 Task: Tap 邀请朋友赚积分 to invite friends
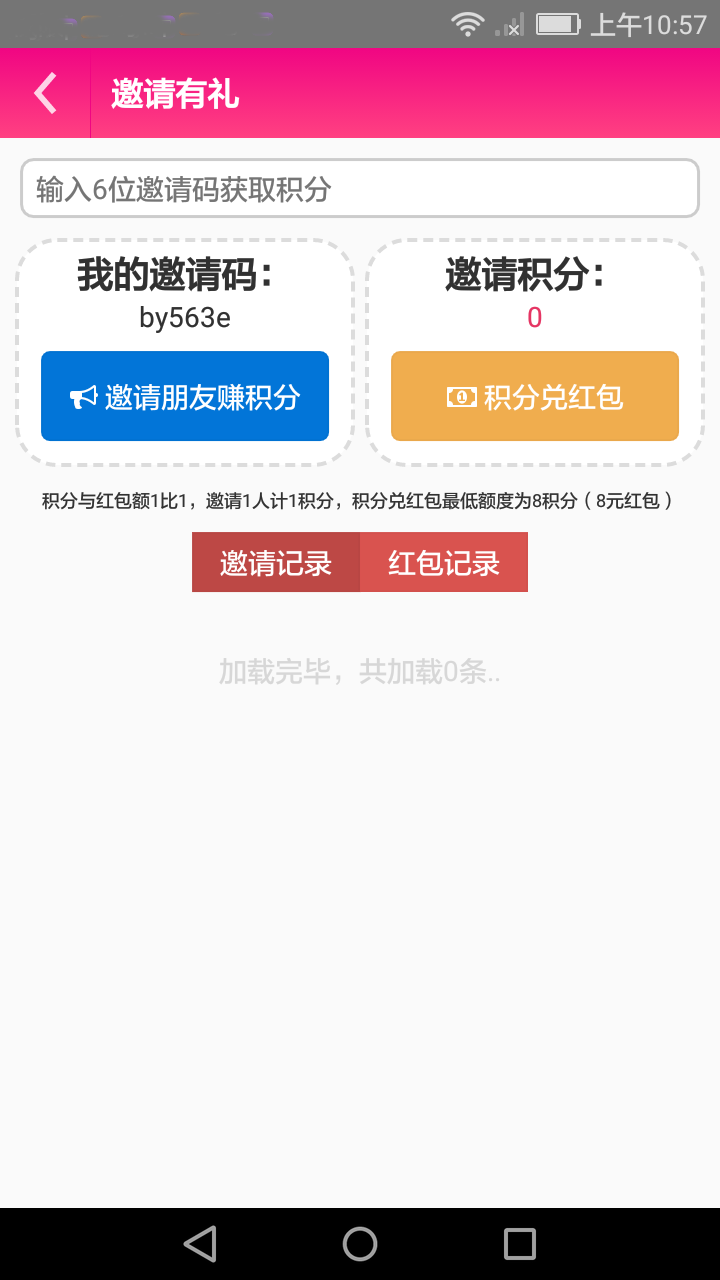click(185, 396)
